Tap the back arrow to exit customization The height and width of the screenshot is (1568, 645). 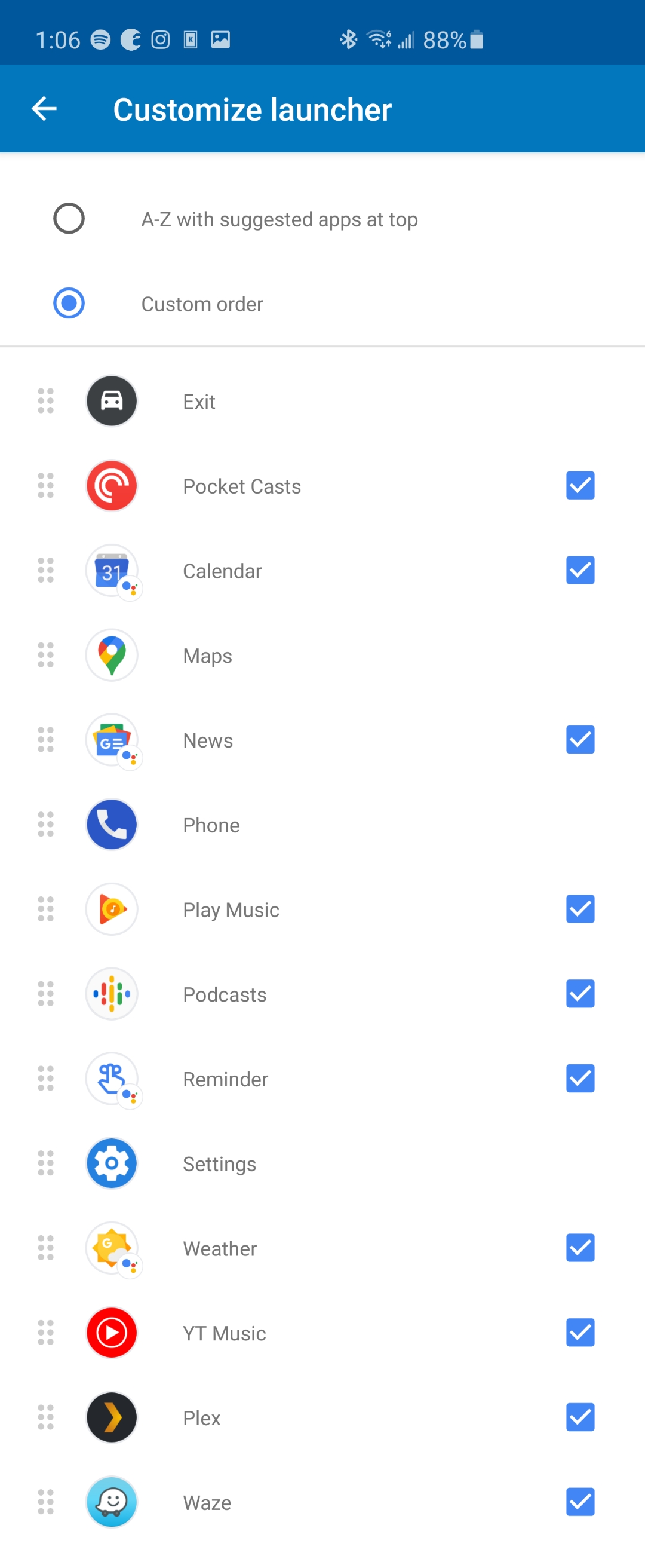[x=44, y=108]
